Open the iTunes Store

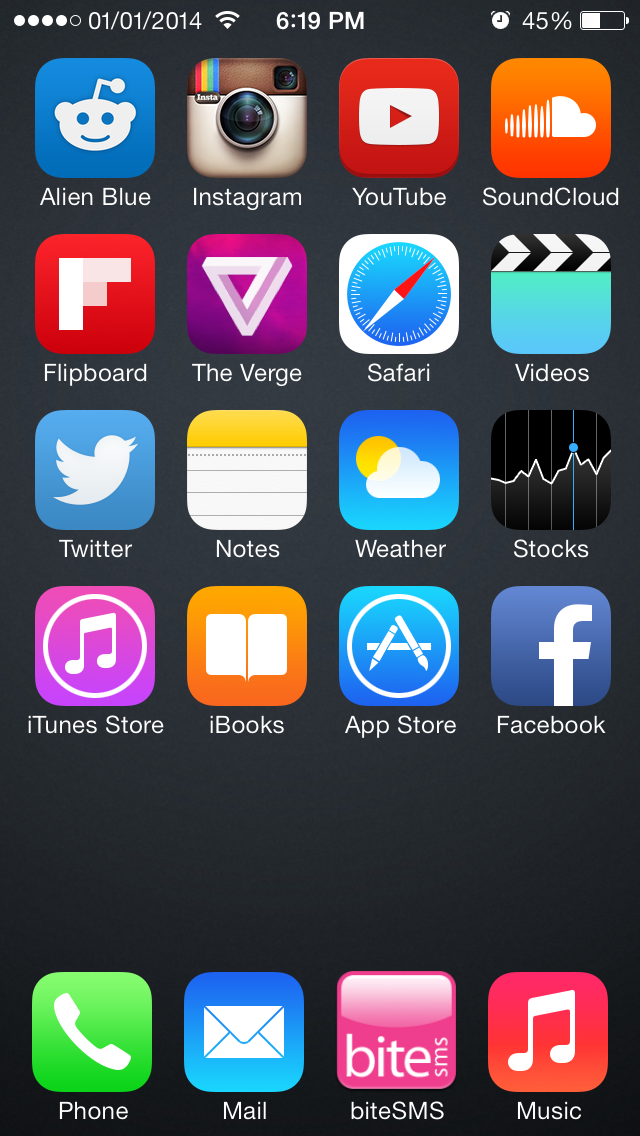click(95, 646)
